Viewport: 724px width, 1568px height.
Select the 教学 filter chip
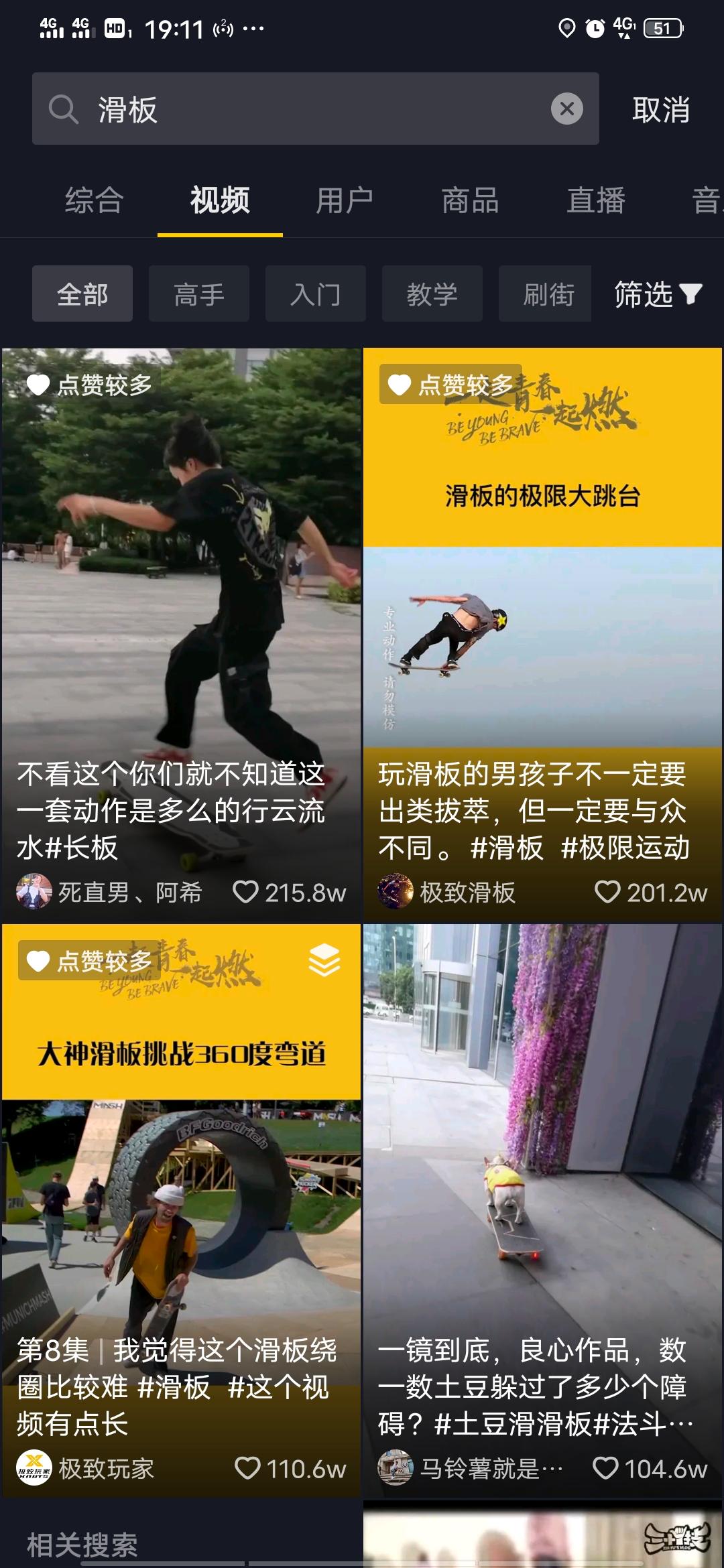pos(432,293)
